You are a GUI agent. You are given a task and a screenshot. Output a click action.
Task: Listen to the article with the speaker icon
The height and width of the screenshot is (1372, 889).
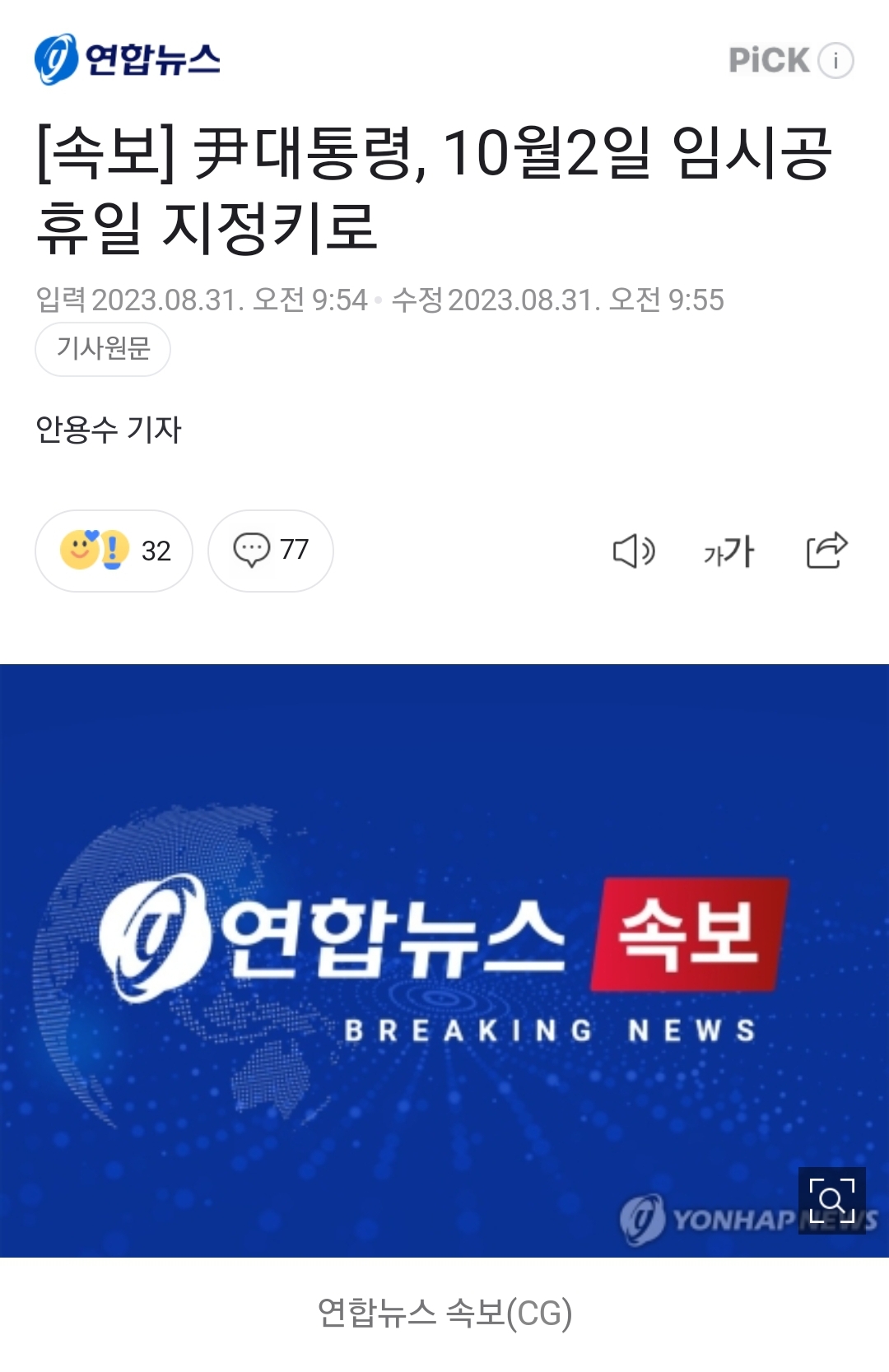633,551
